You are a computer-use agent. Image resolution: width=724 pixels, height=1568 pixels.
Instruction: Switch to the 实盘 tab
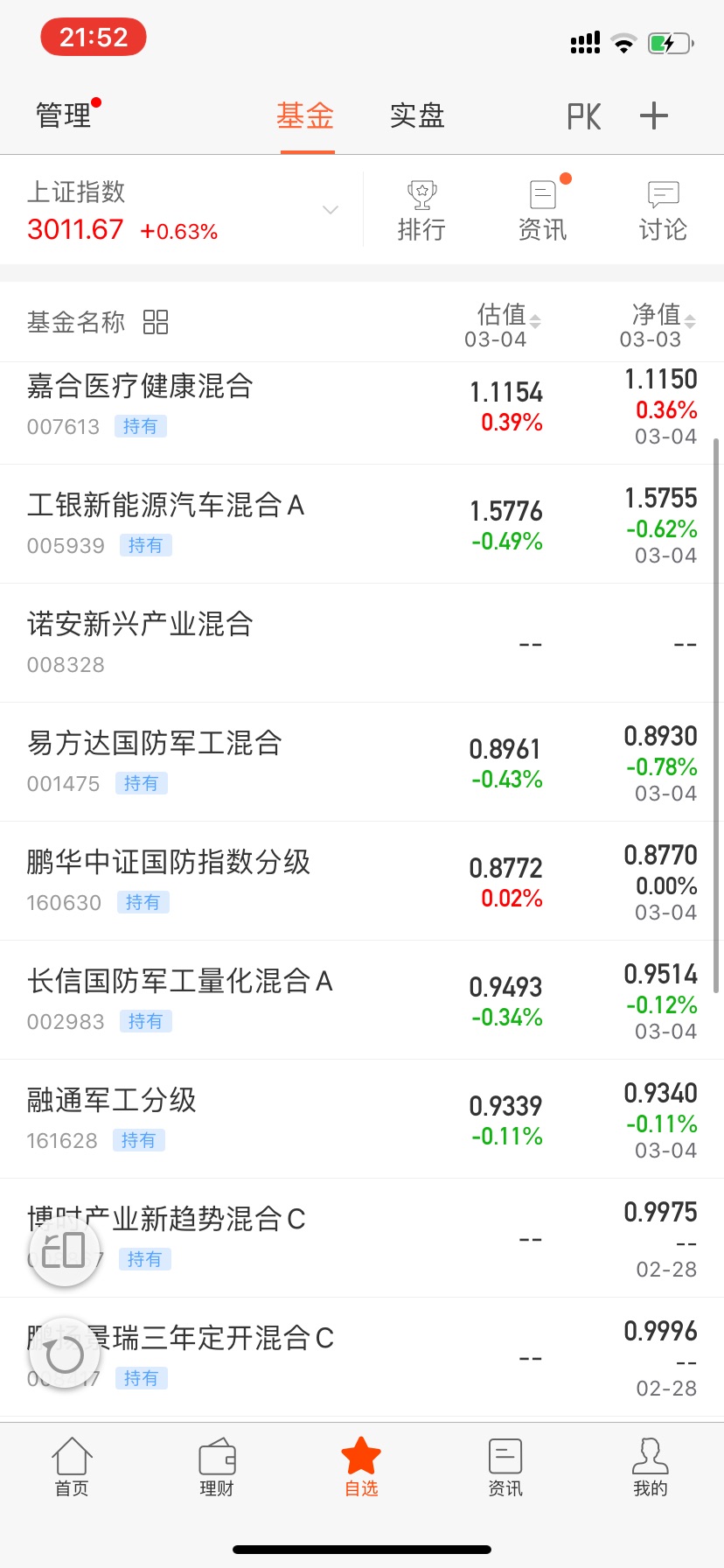[x=417, y=115]
